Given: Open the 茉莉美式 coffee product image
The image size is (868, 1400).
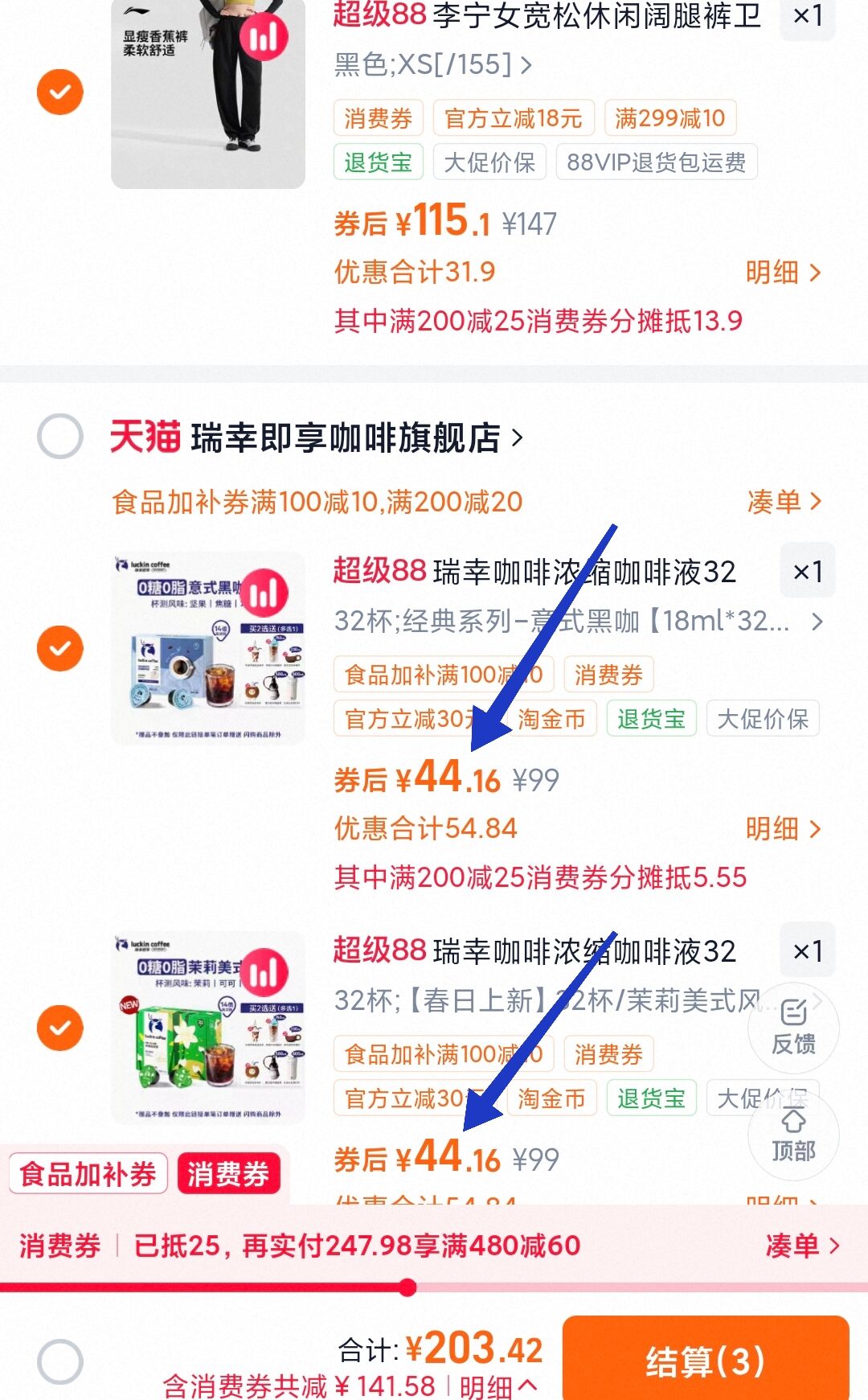Looking at the screenshot, I should coord(208,1028).
